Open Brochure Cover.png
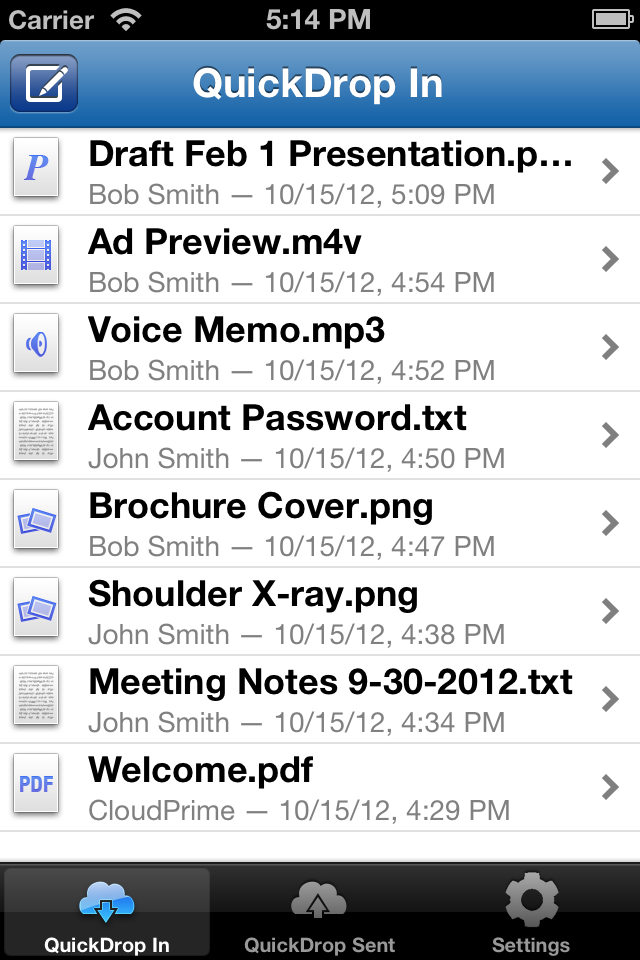Viewport: 640px width, 960px height. pyautogui.click(x=320, y=524)
